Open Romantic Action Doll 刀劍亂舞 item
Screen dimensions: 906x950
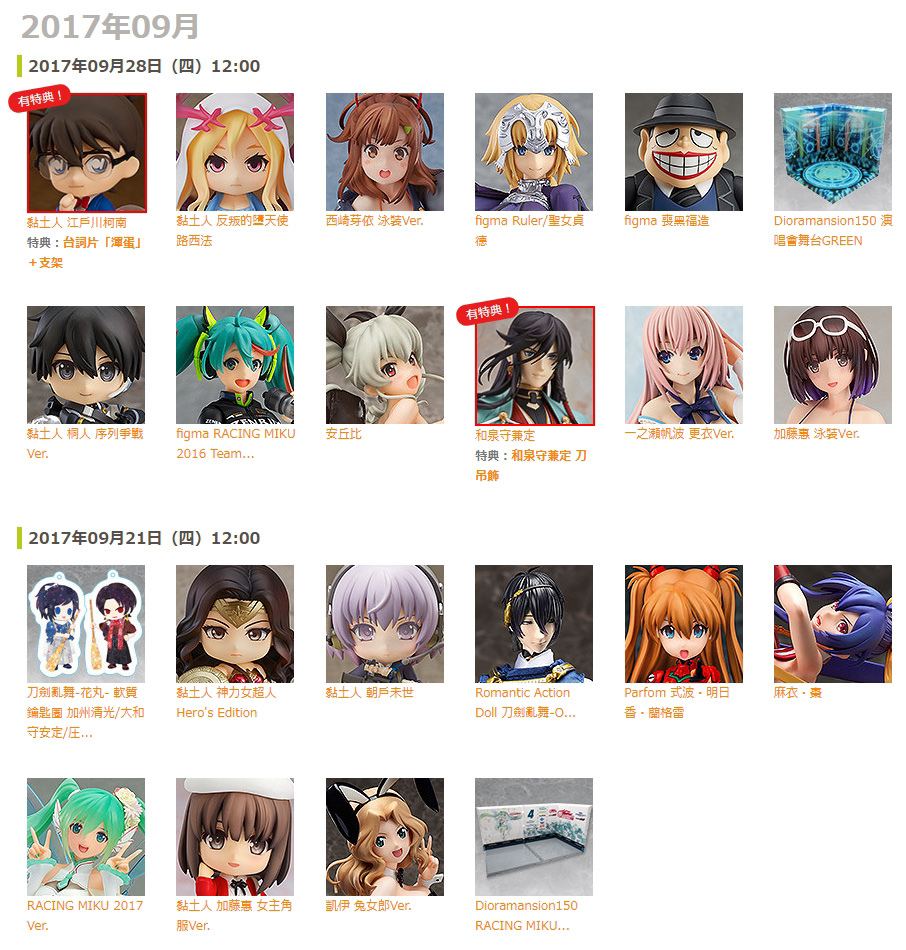[x=534, y=624]
